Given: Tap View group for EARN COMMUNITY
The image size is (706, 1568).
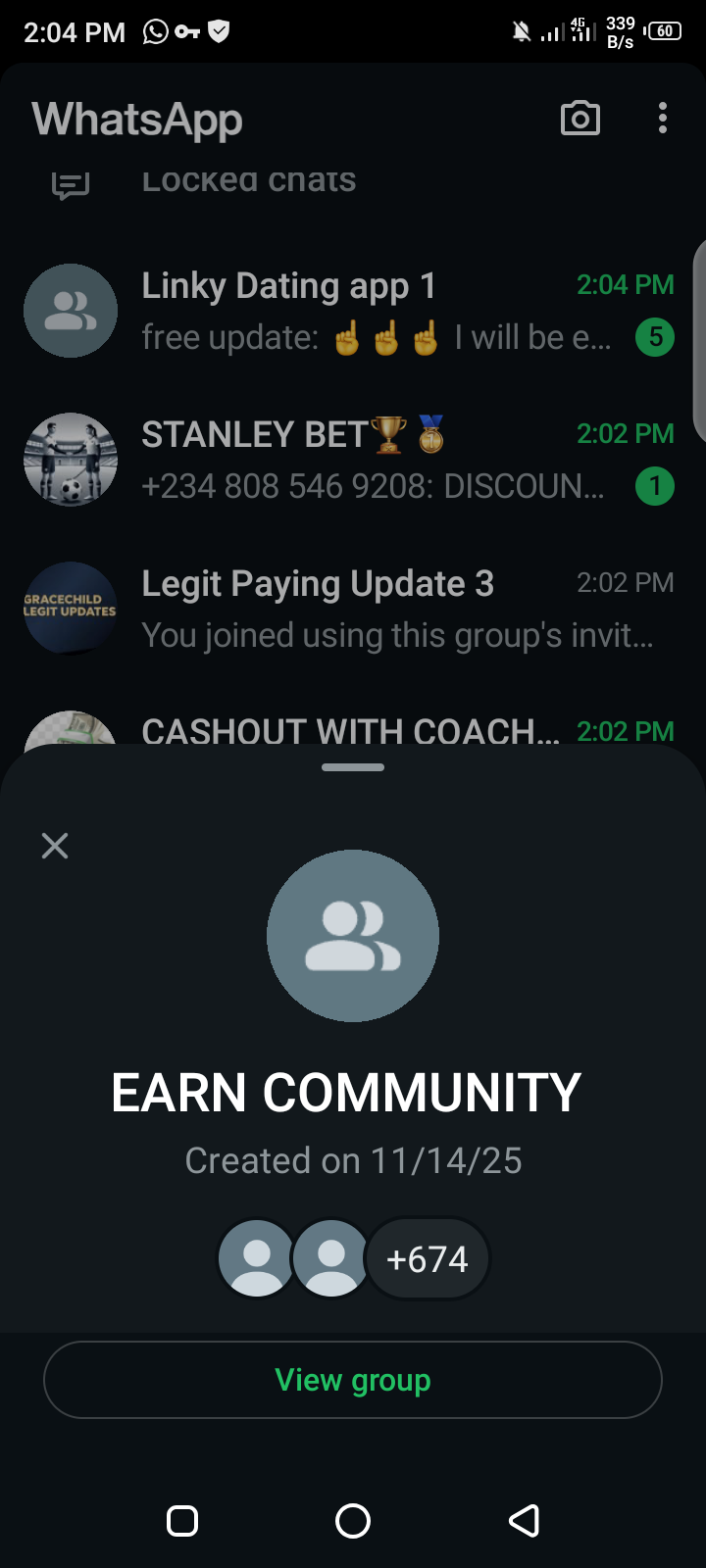Looking at the screenshot, I should 353,1380.
